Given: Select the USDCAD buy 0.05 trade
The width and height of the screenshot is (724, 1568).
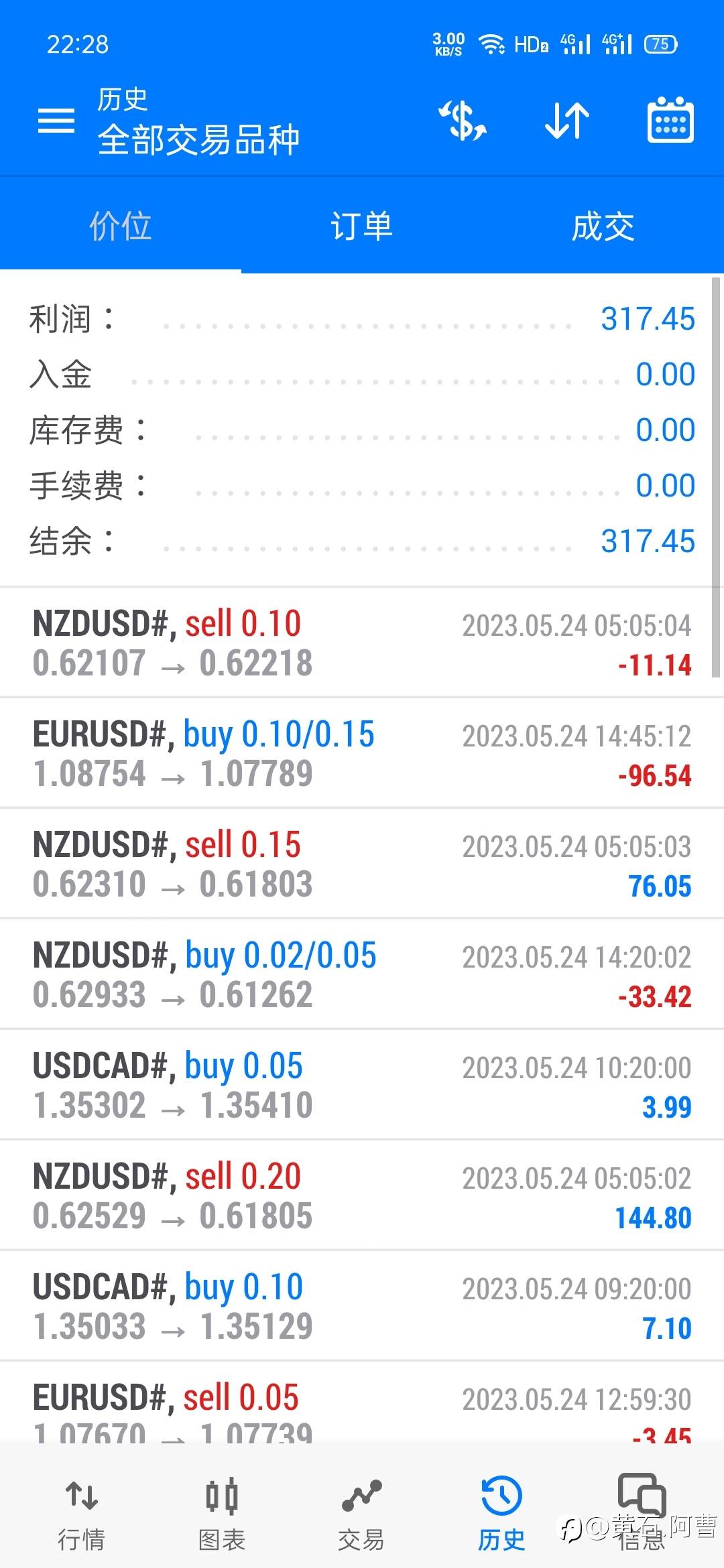Looking at the screenshot, I should click(x=362, y=1086).
